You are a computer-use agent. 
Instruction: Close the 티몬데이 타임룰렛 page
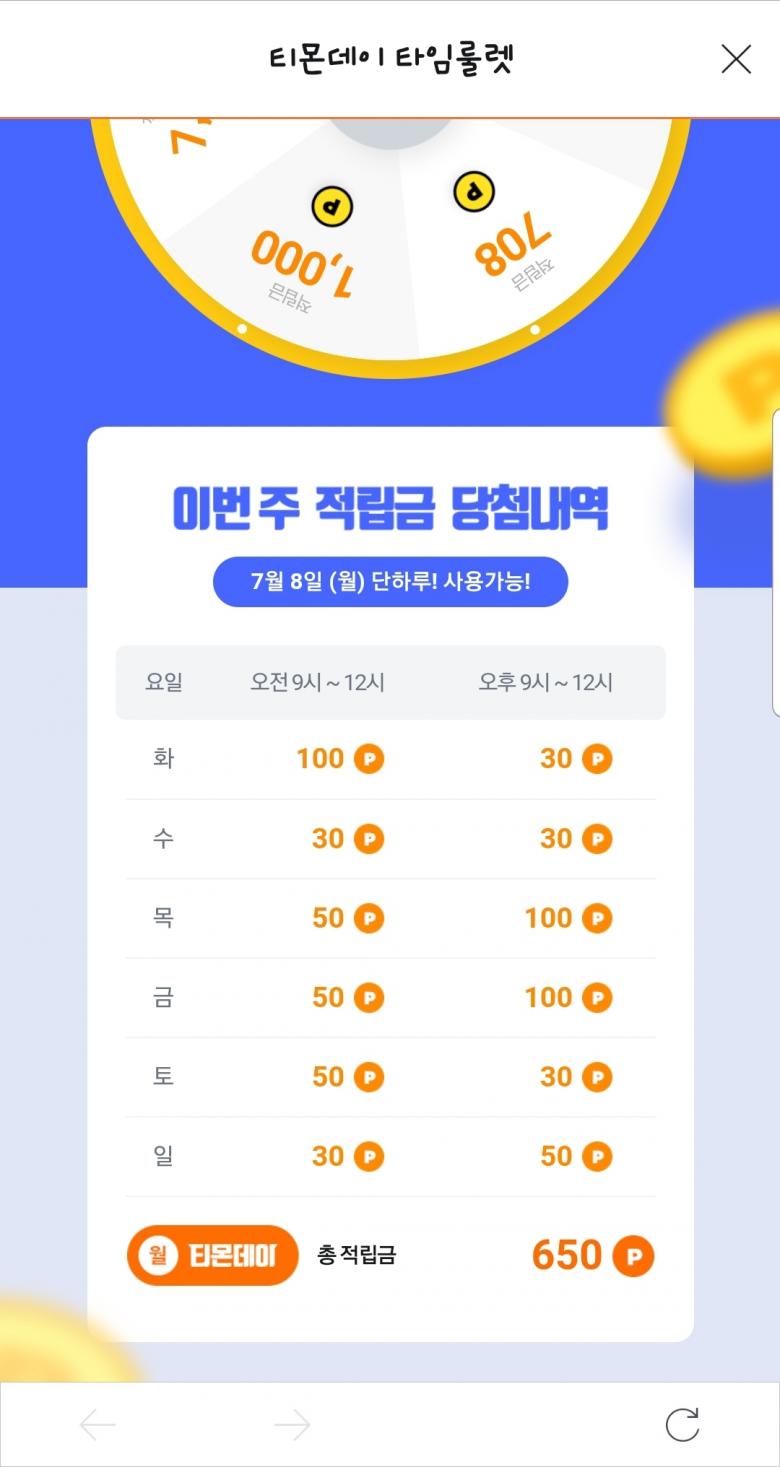pos(736,60)
